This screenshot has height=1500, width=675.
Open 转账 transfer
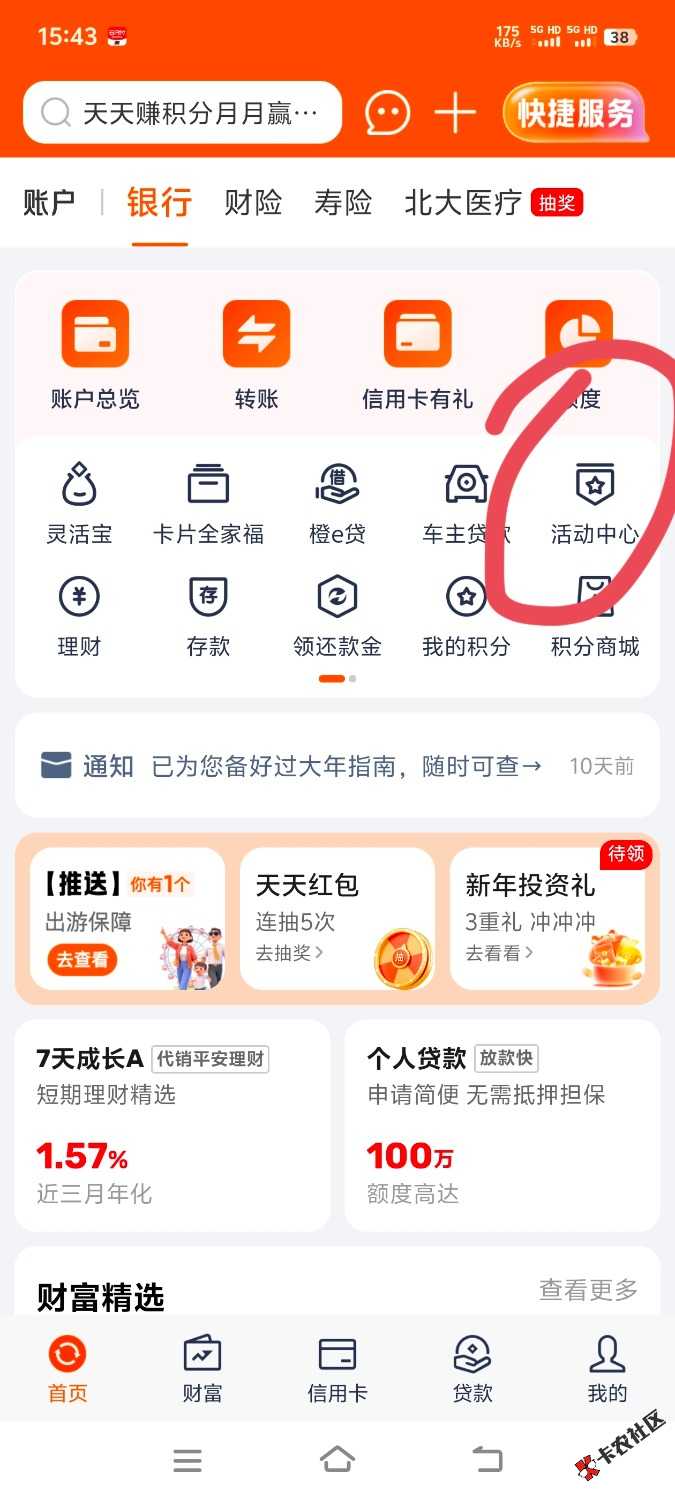[256, 355]
